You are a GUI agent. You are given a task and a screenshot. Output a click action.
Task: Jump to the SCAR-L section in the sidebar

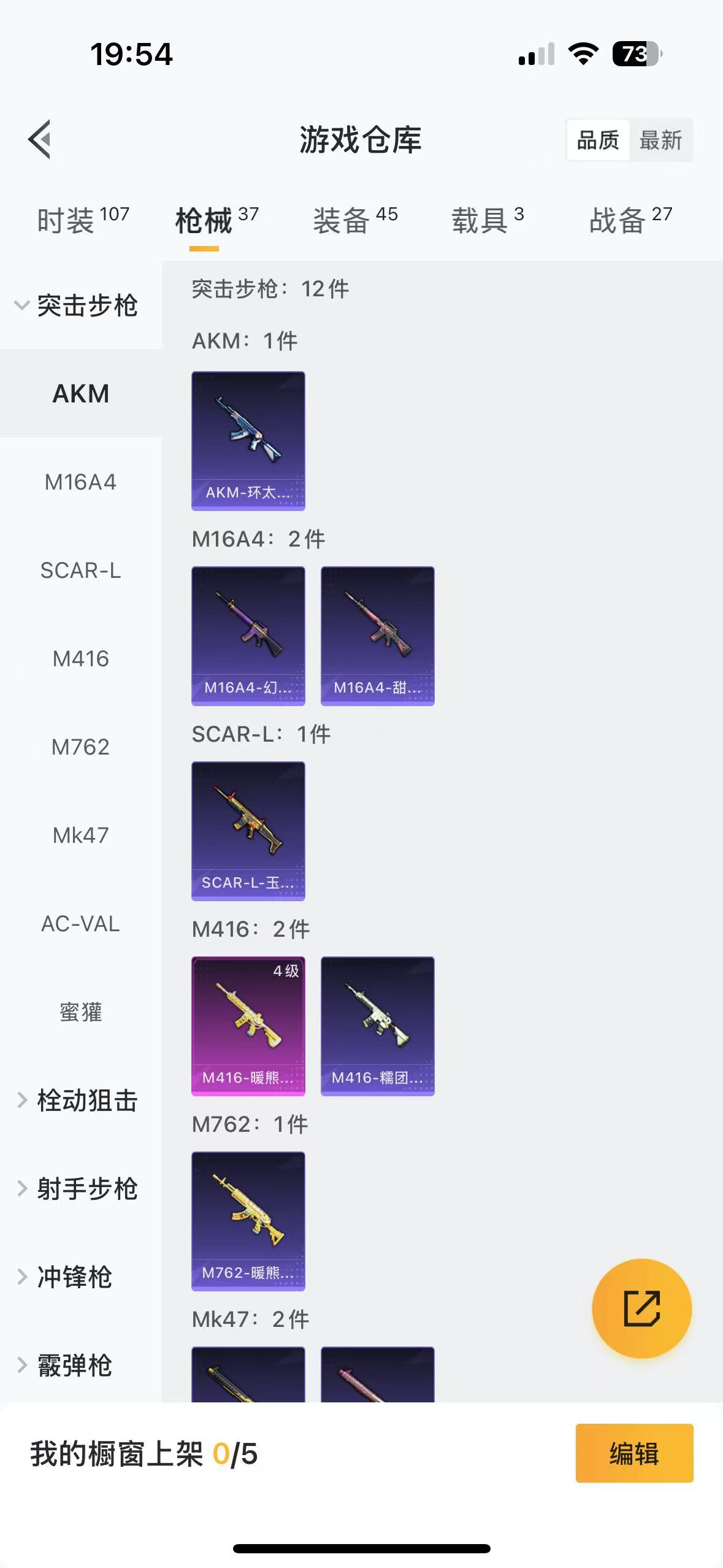pyautogui.click(x=80, y=571)
